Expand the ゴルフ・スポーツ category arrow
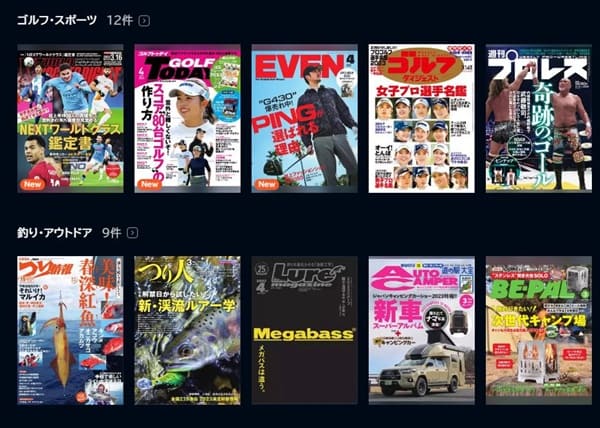This screenshot has width=600, height=428. [145, 21]
